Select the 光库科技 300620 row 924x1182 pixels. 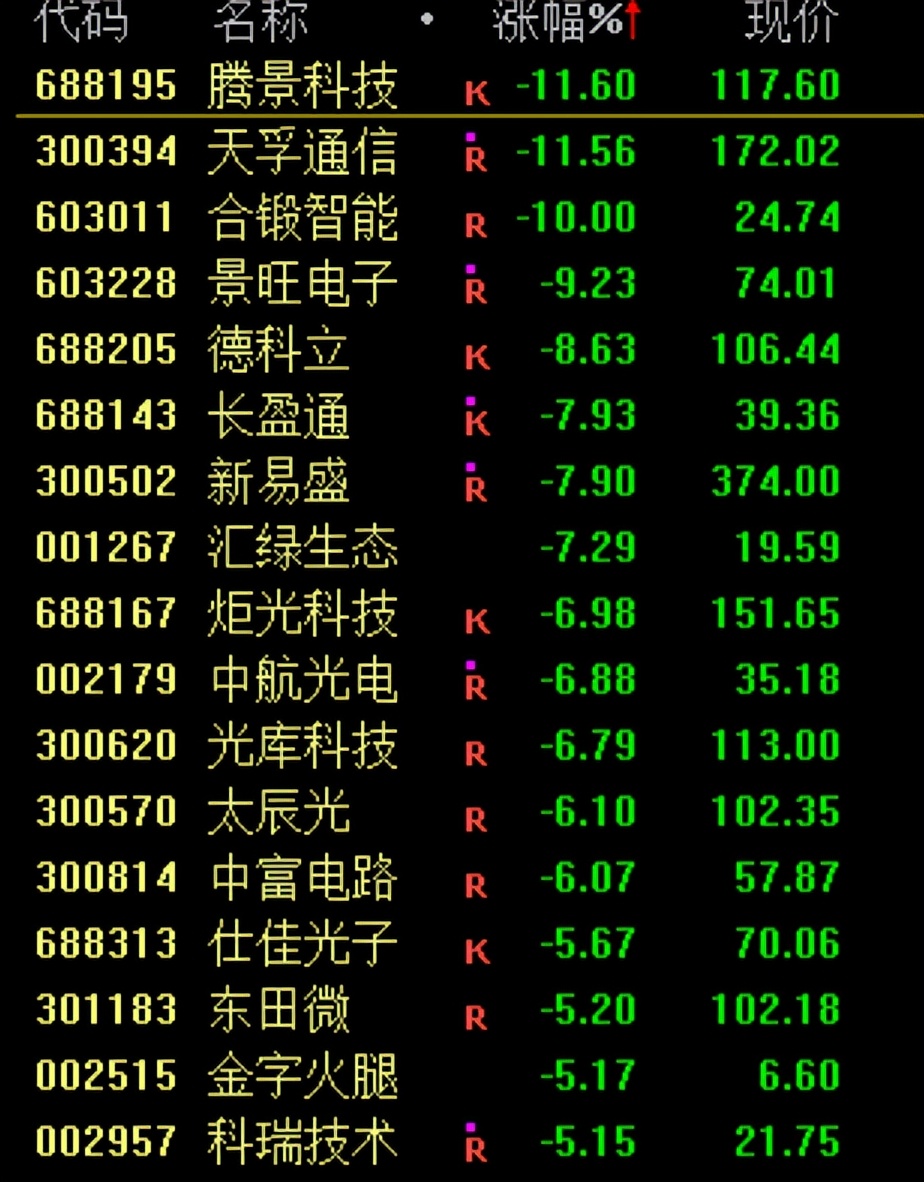pos(302,745)
